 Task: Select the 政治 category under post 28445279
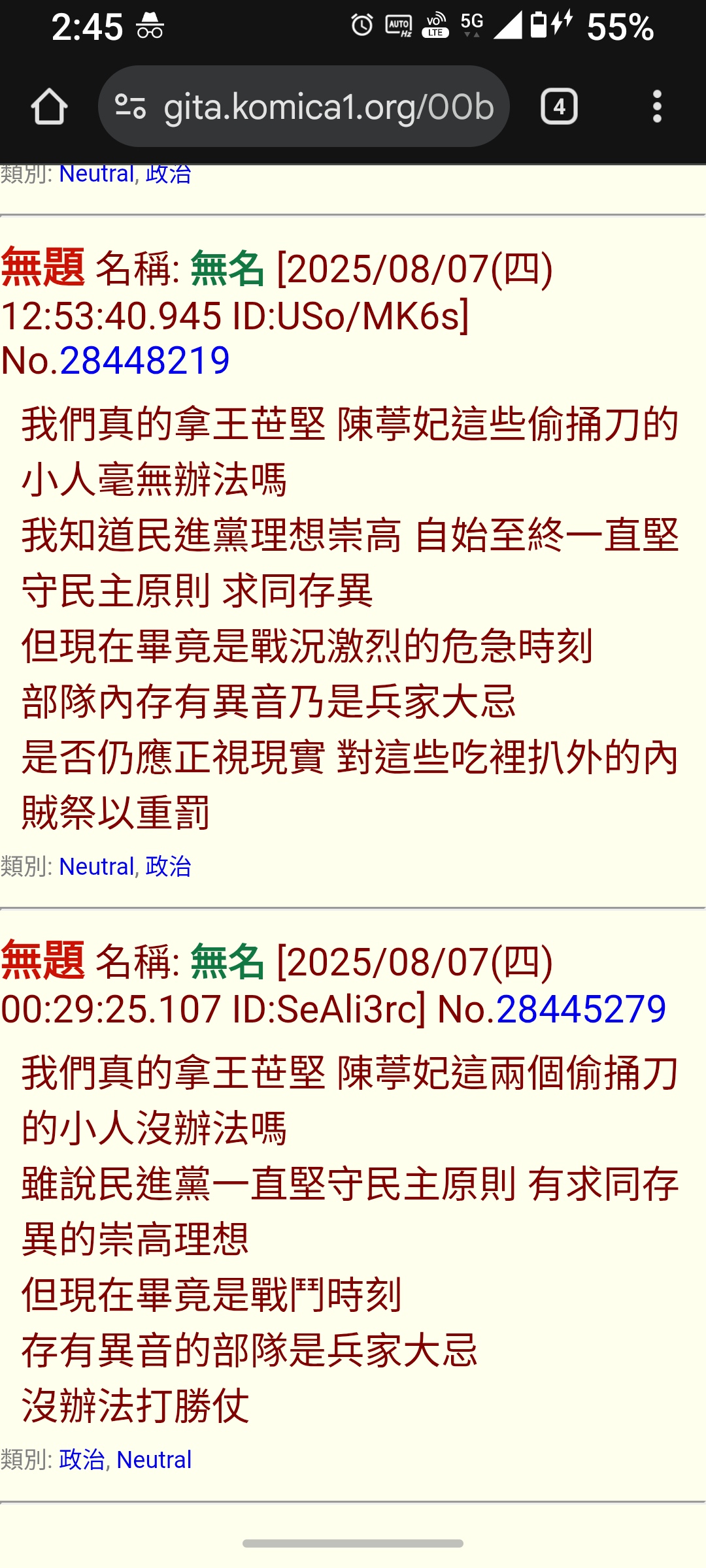point(82,1460)
